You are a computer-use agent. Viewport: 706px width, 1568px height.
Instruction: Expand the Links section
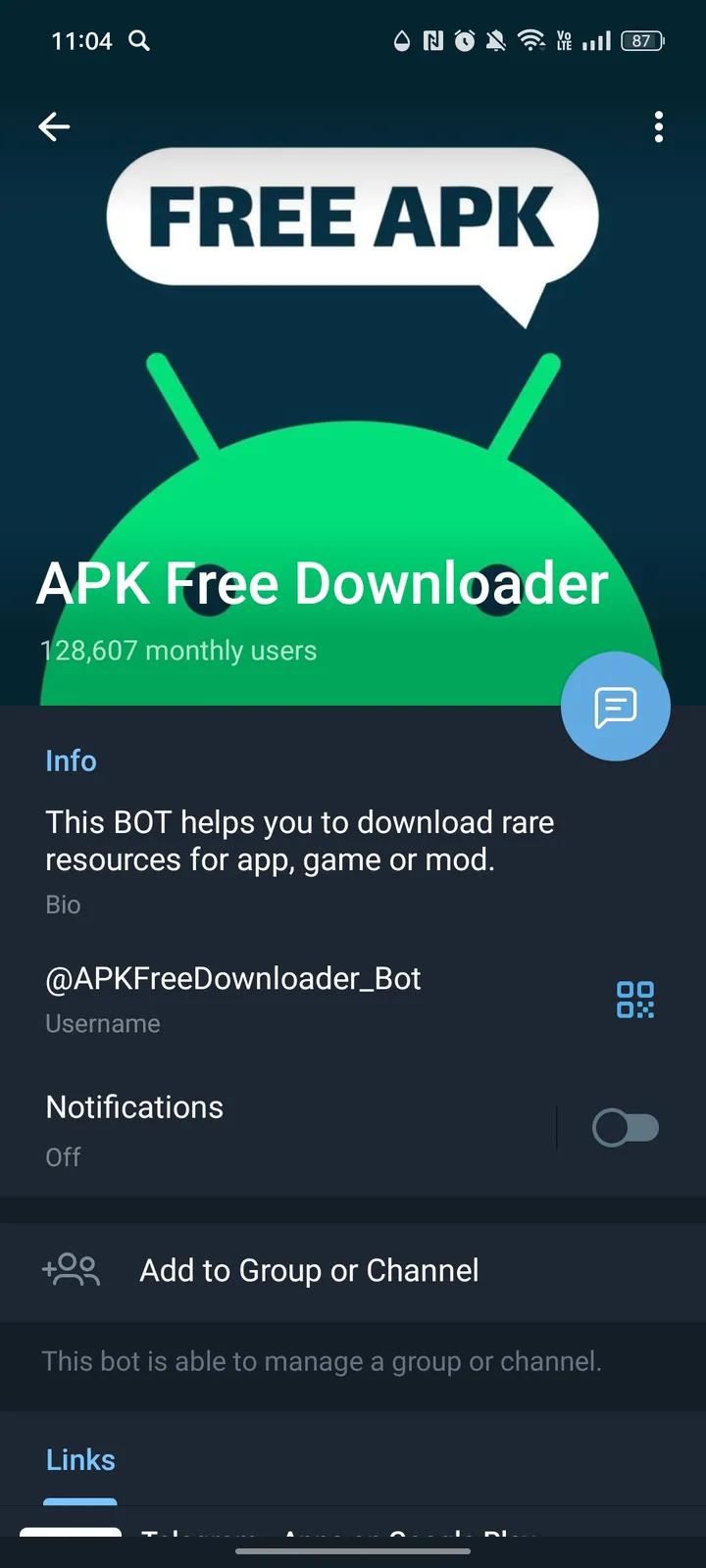point(80,1459)
